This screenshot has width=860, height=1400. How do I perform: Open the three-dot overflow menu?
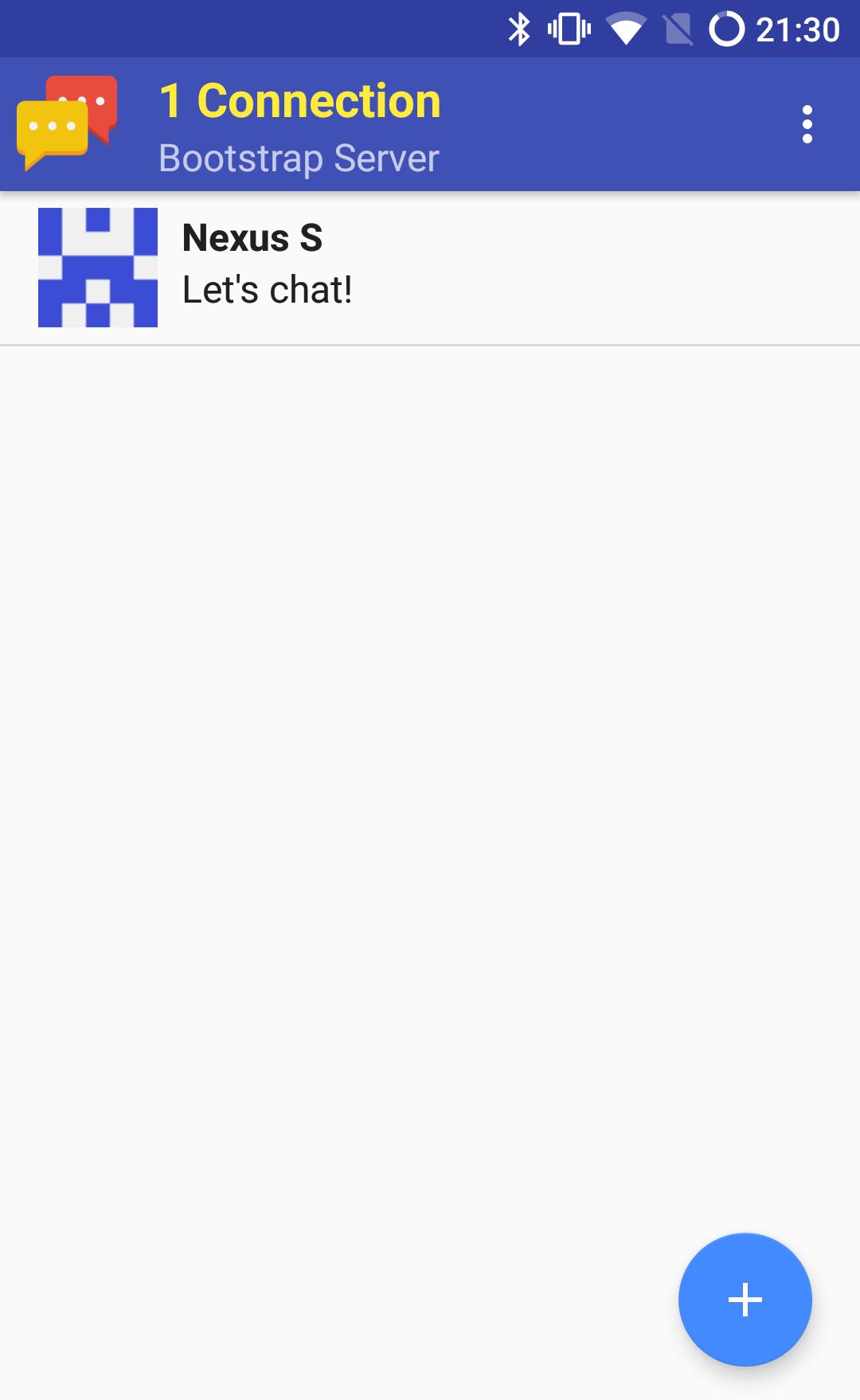(807, 124)
